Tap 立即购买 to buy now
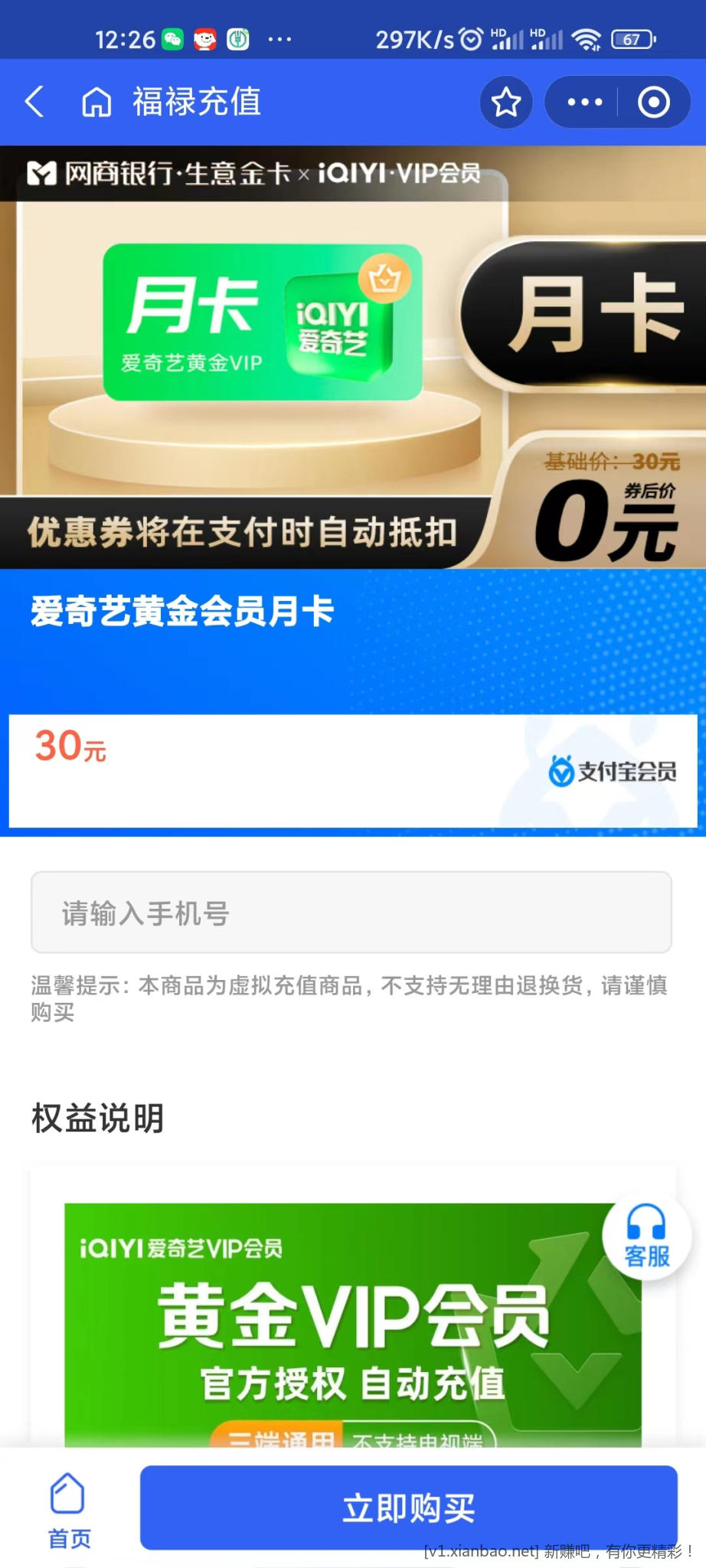Screen dimensions: 706x1568 408,1508
